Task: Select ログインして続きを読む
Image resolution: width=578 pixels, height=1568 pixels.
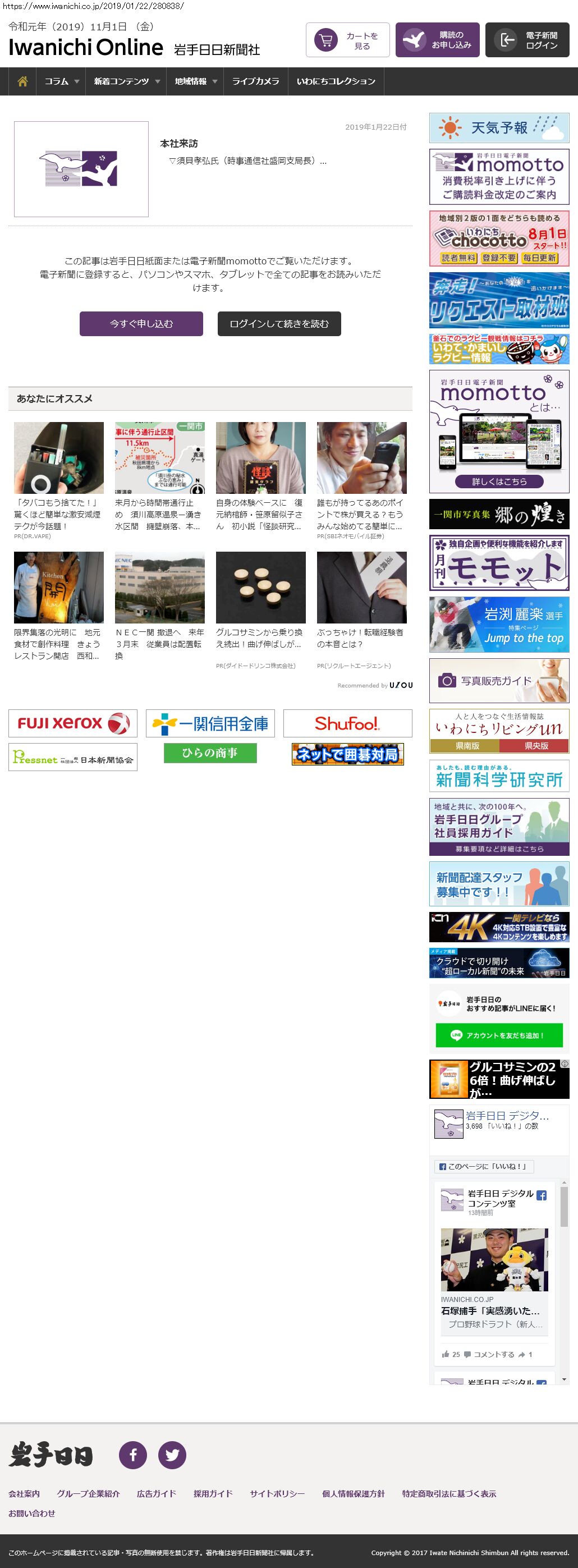Action: coord(279,324)
